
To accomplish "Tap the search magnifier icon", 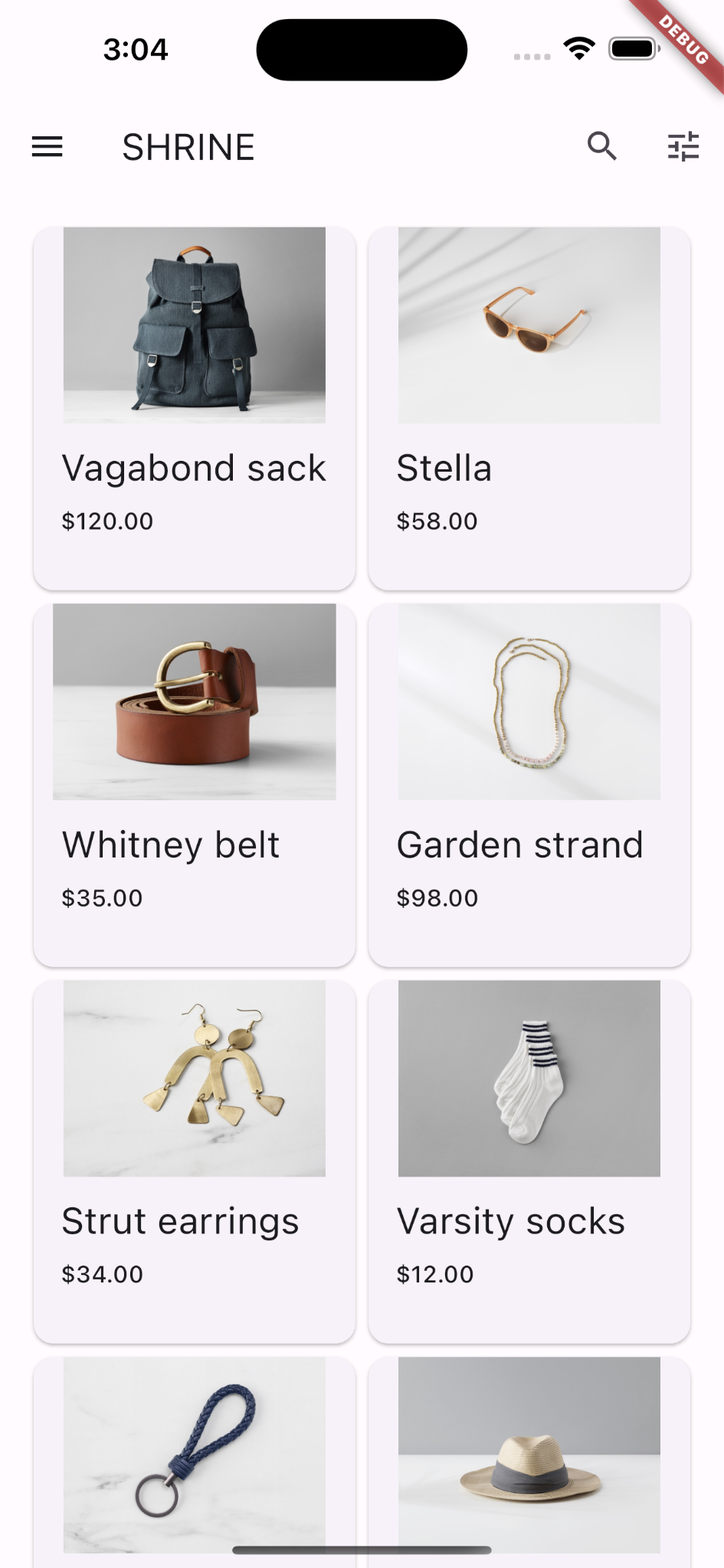I will click(x=601, y=145).
